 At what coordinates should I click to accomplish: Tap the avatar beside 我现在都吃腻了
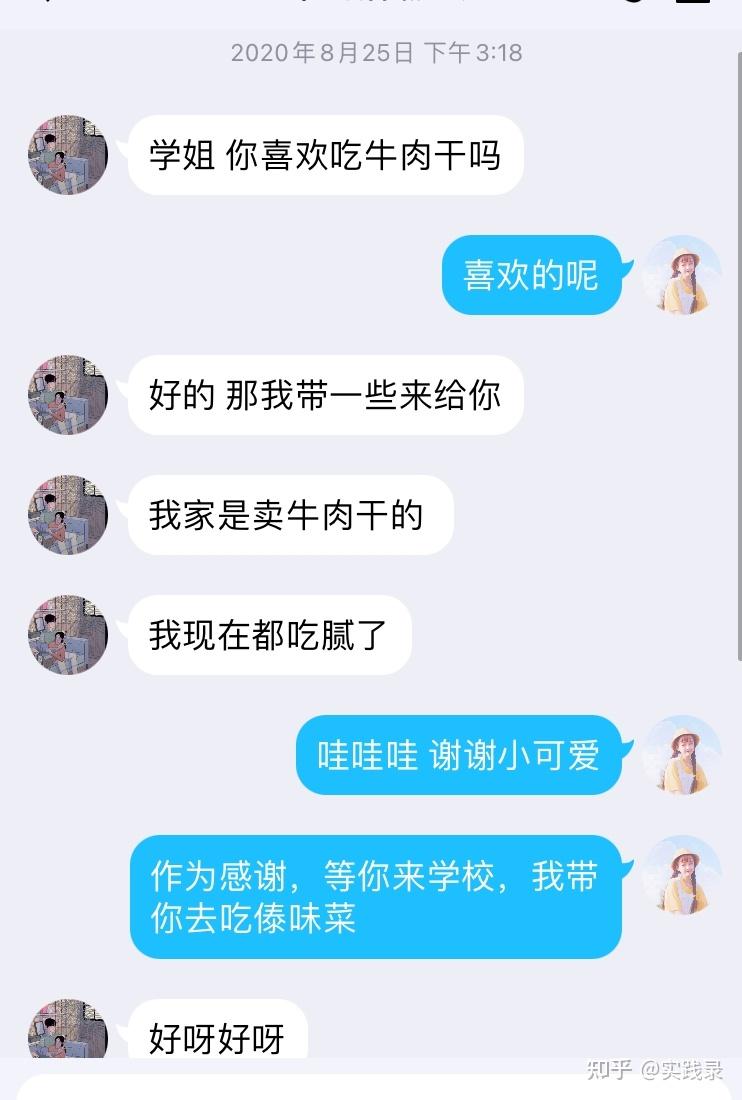[x=68, y=635]
